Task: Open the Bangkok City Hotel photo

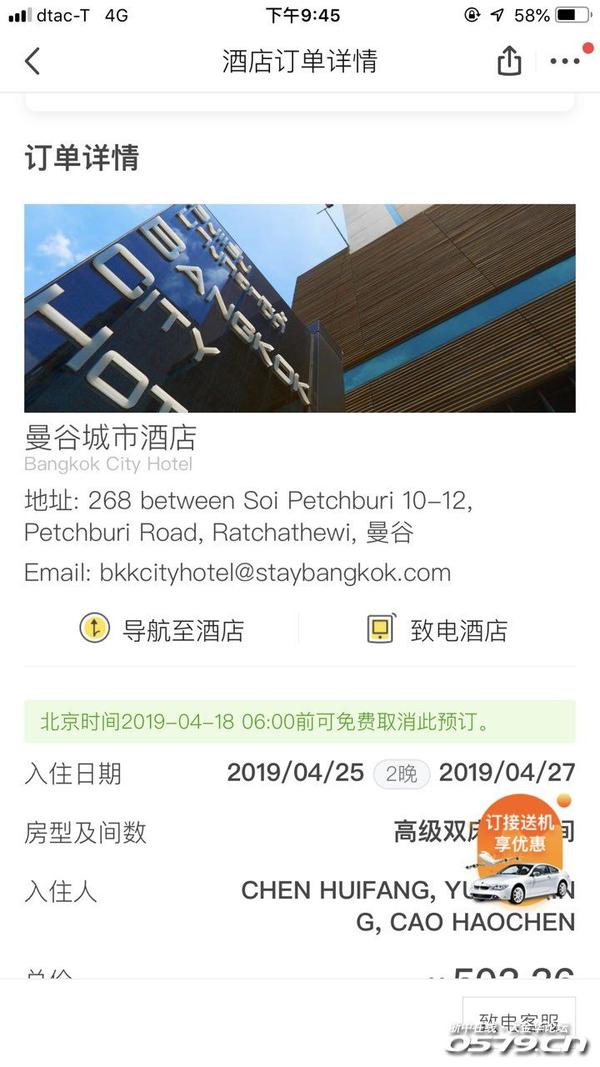Action: pos(300,308)
